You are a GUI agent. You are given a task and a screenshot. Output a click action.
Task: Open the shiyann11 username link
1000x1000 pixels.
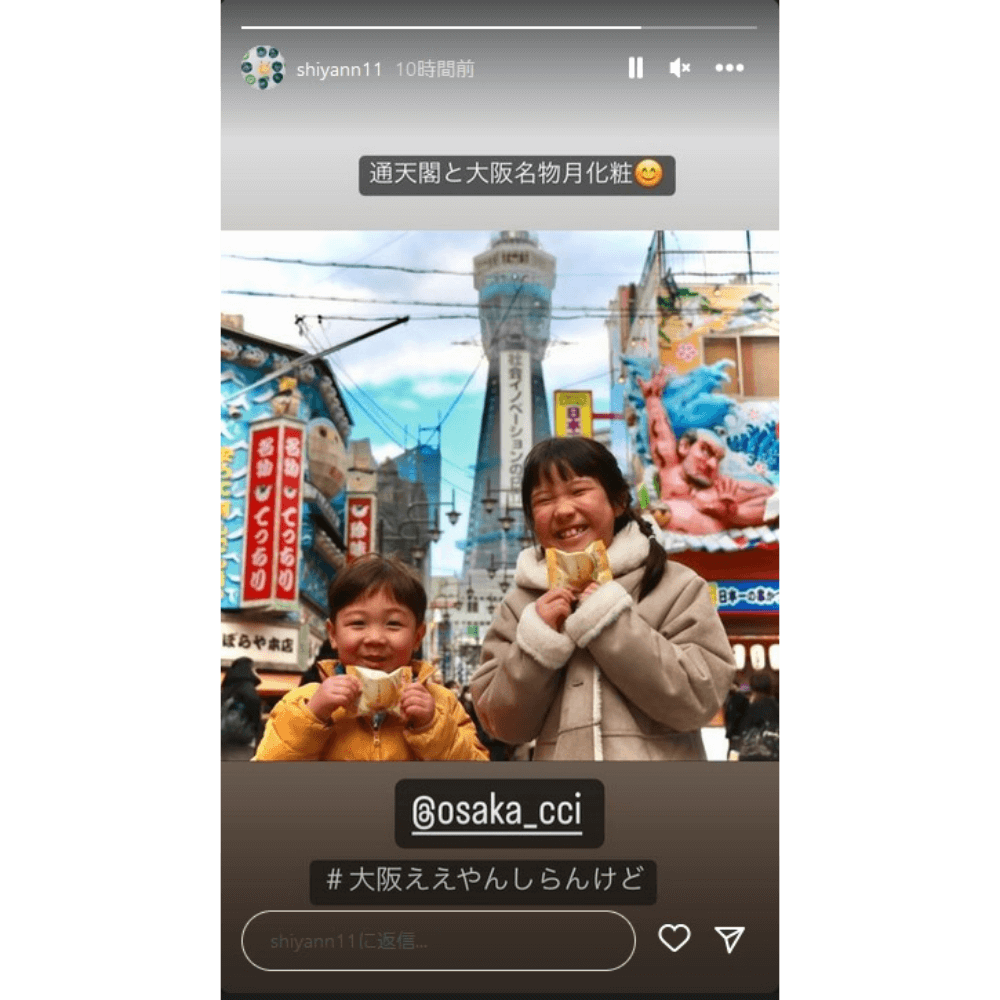[339, 70]
